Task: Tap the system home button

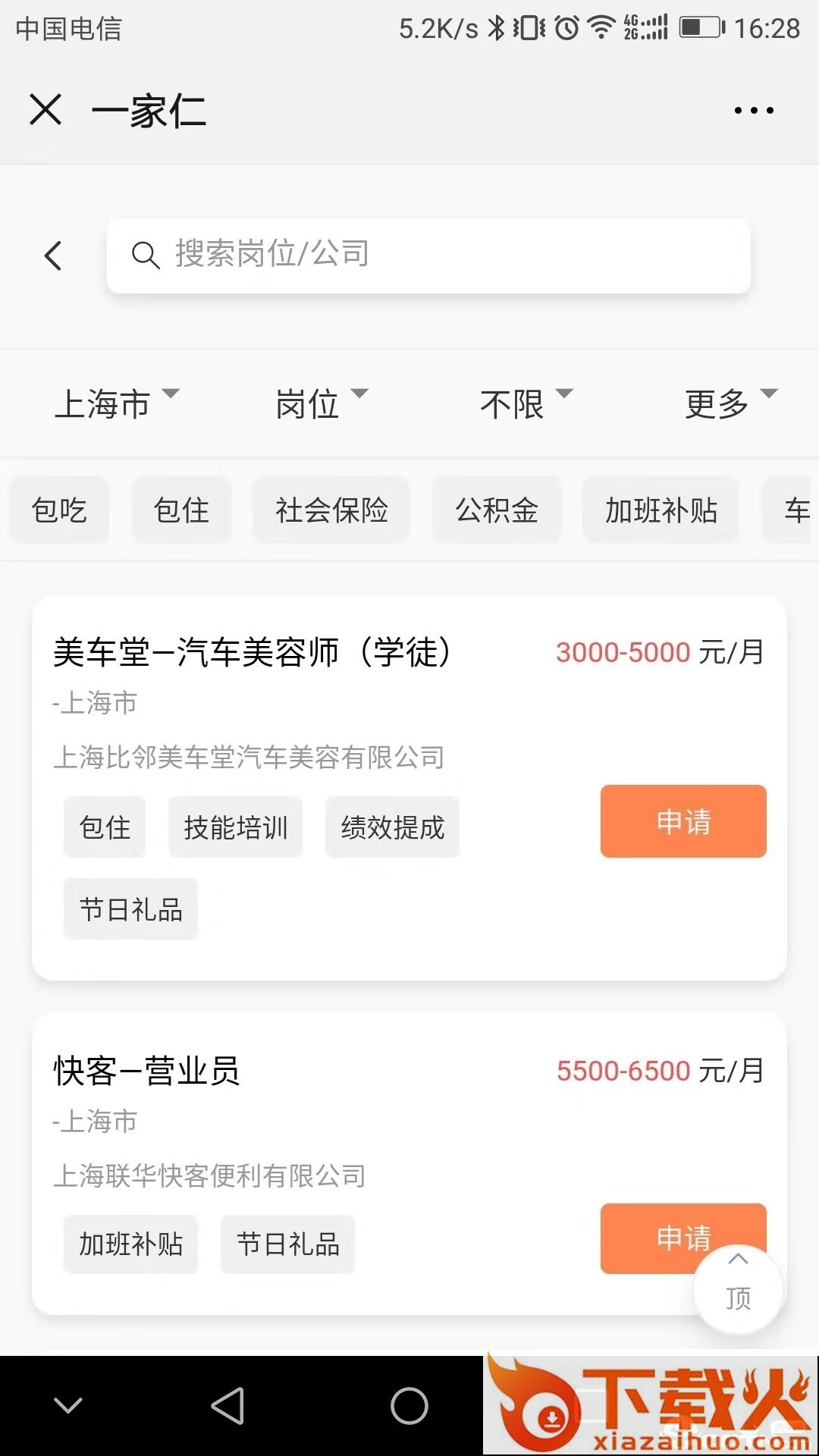Action: (x=409, y=1406)
